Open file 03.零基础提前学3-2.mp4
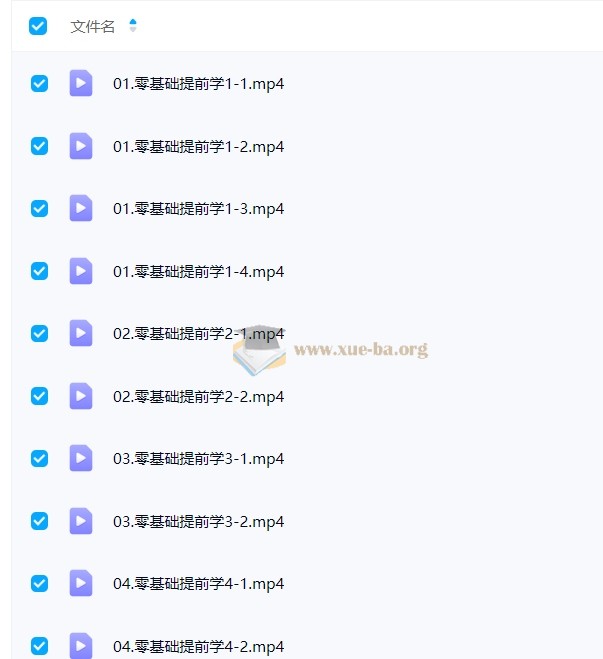Image resolution: width=603 pixels, height=659 pixels. coord(198,521)
